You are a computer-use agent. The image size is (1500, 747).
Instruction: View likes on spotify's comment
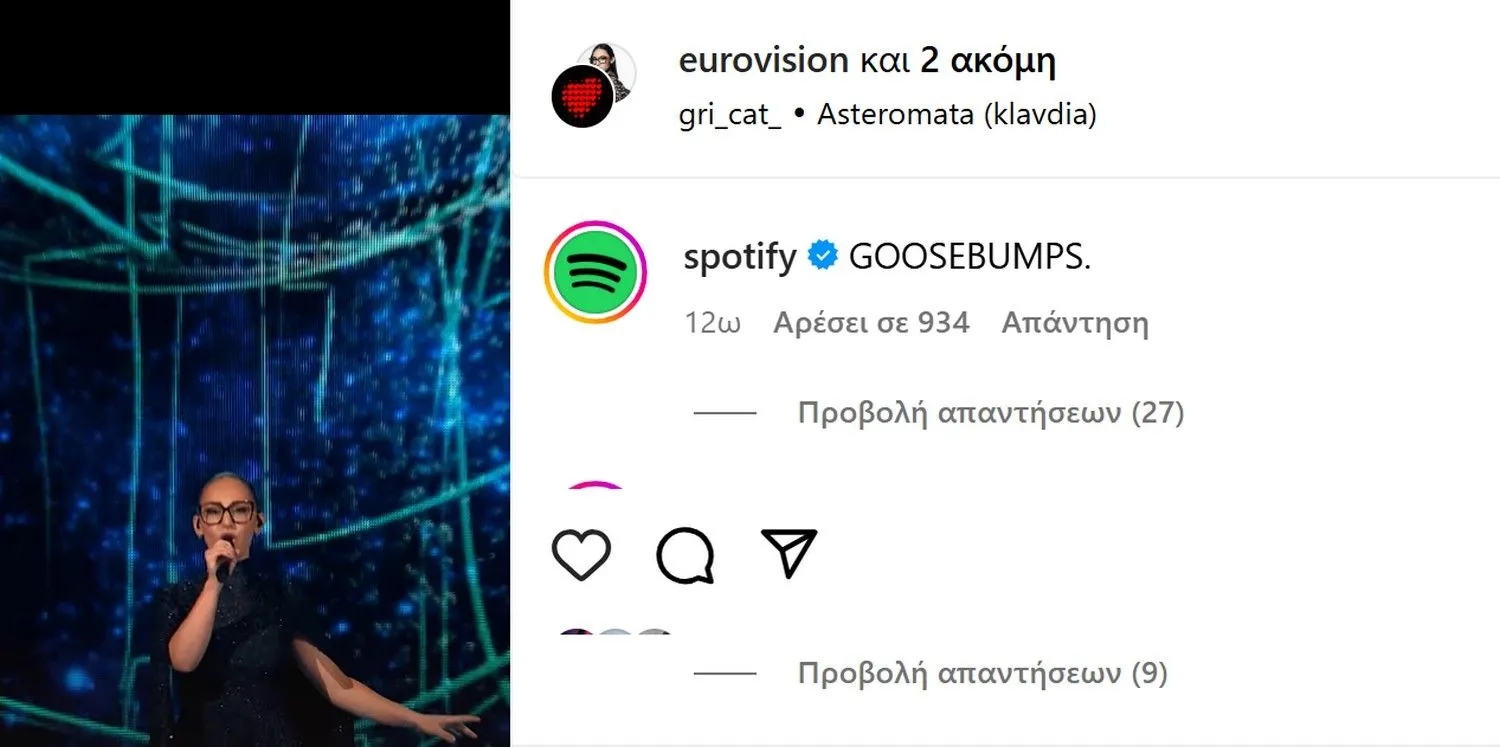[871, 323]
